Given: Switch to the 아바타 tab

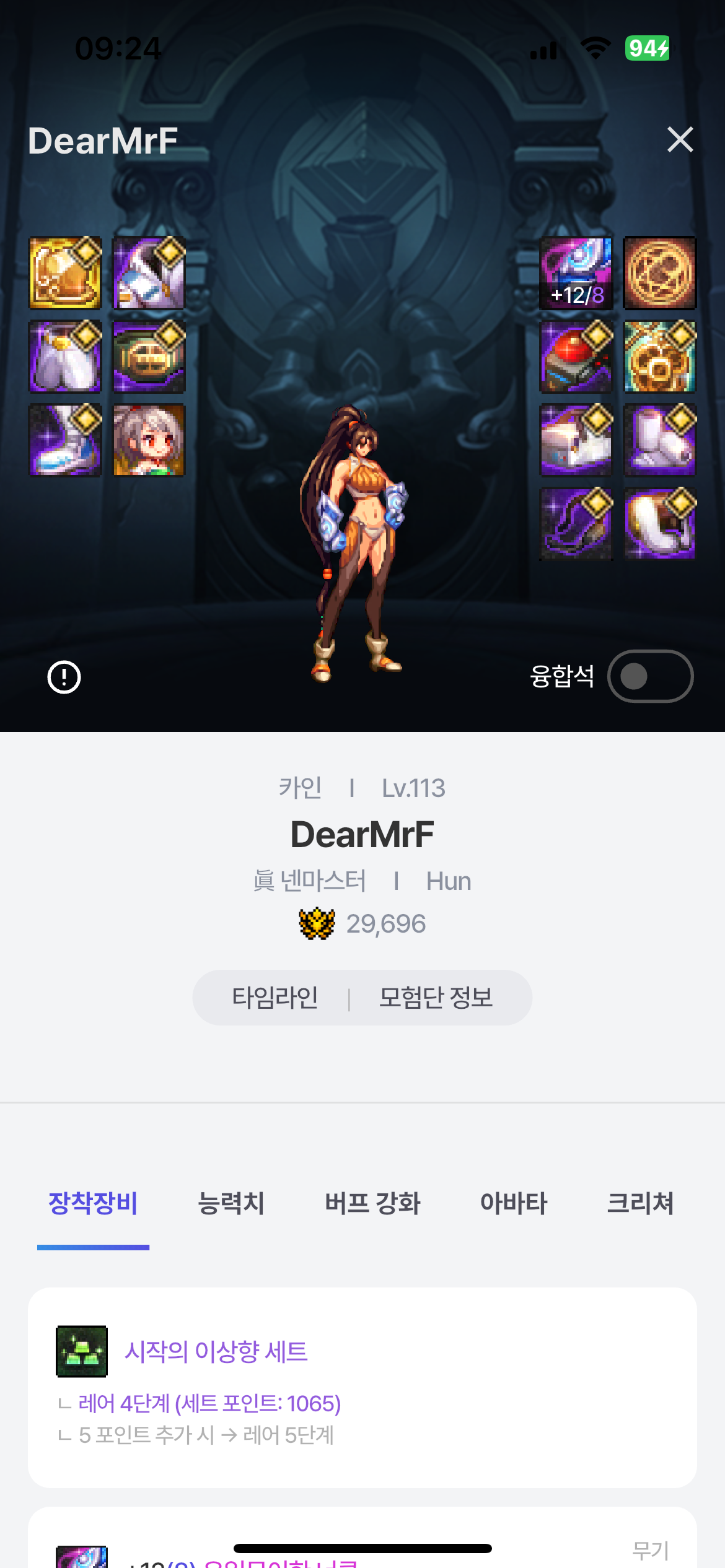Looking at the screenshot, I should tap(513, 1203).
